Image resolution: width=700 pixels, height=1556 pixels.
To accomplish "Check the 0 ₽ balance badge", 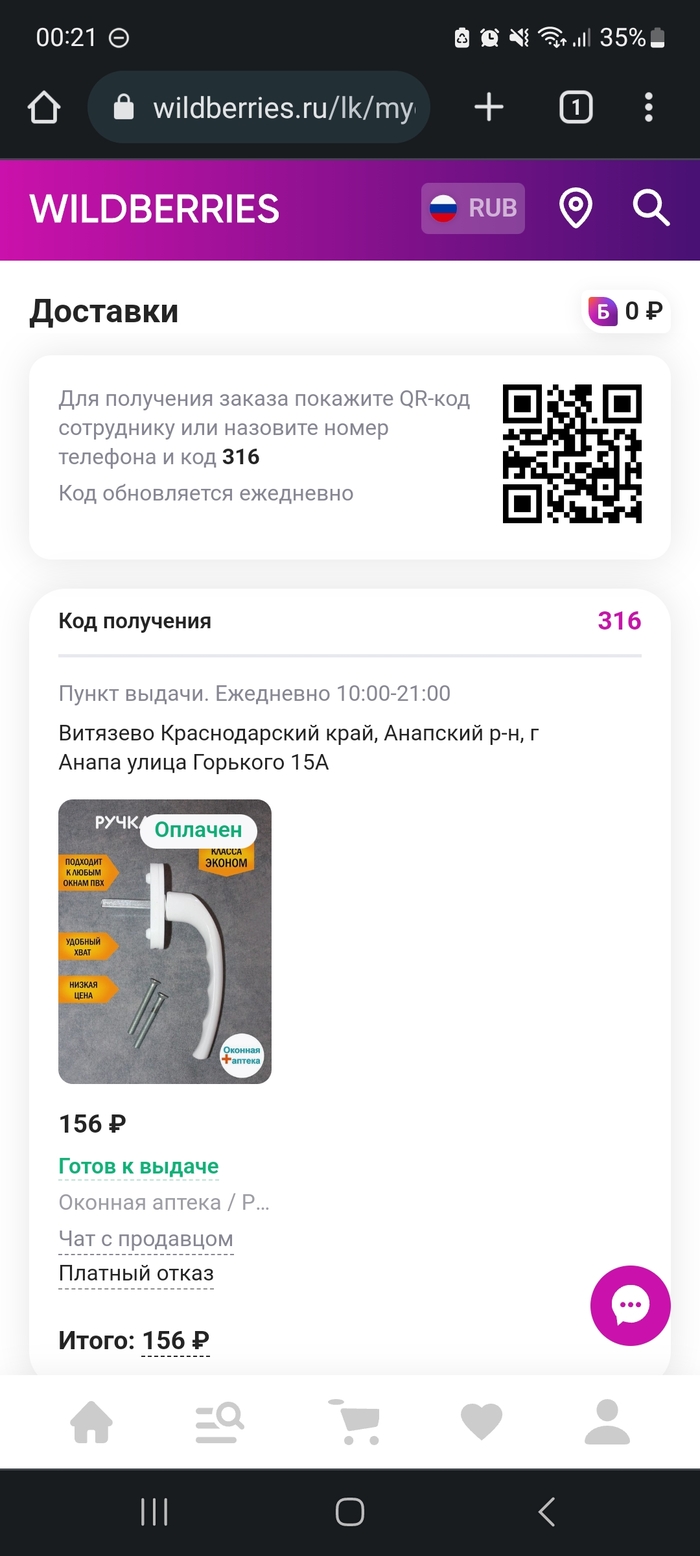I will [626, 311].
